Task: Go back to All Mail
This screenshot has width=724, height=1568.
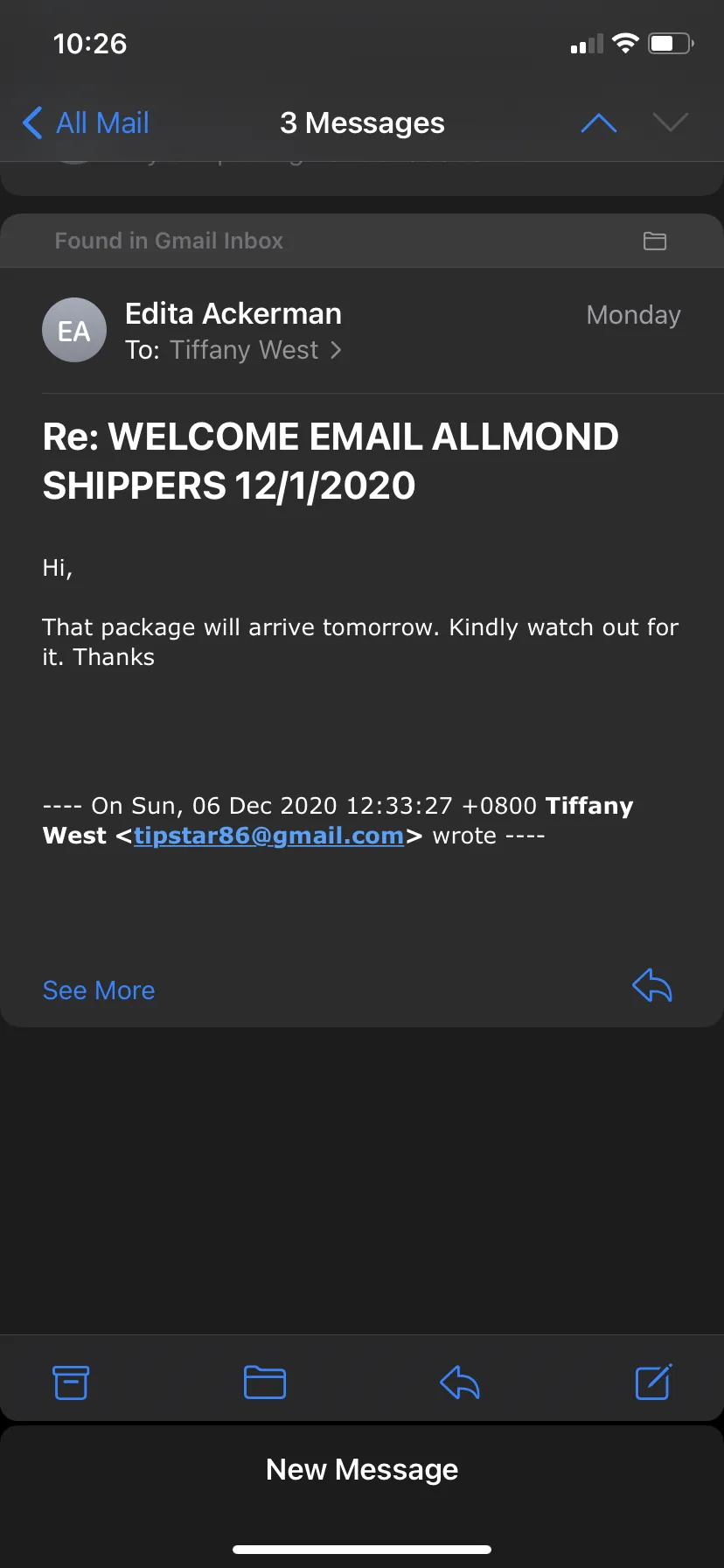Action: (x=86, y=122)
